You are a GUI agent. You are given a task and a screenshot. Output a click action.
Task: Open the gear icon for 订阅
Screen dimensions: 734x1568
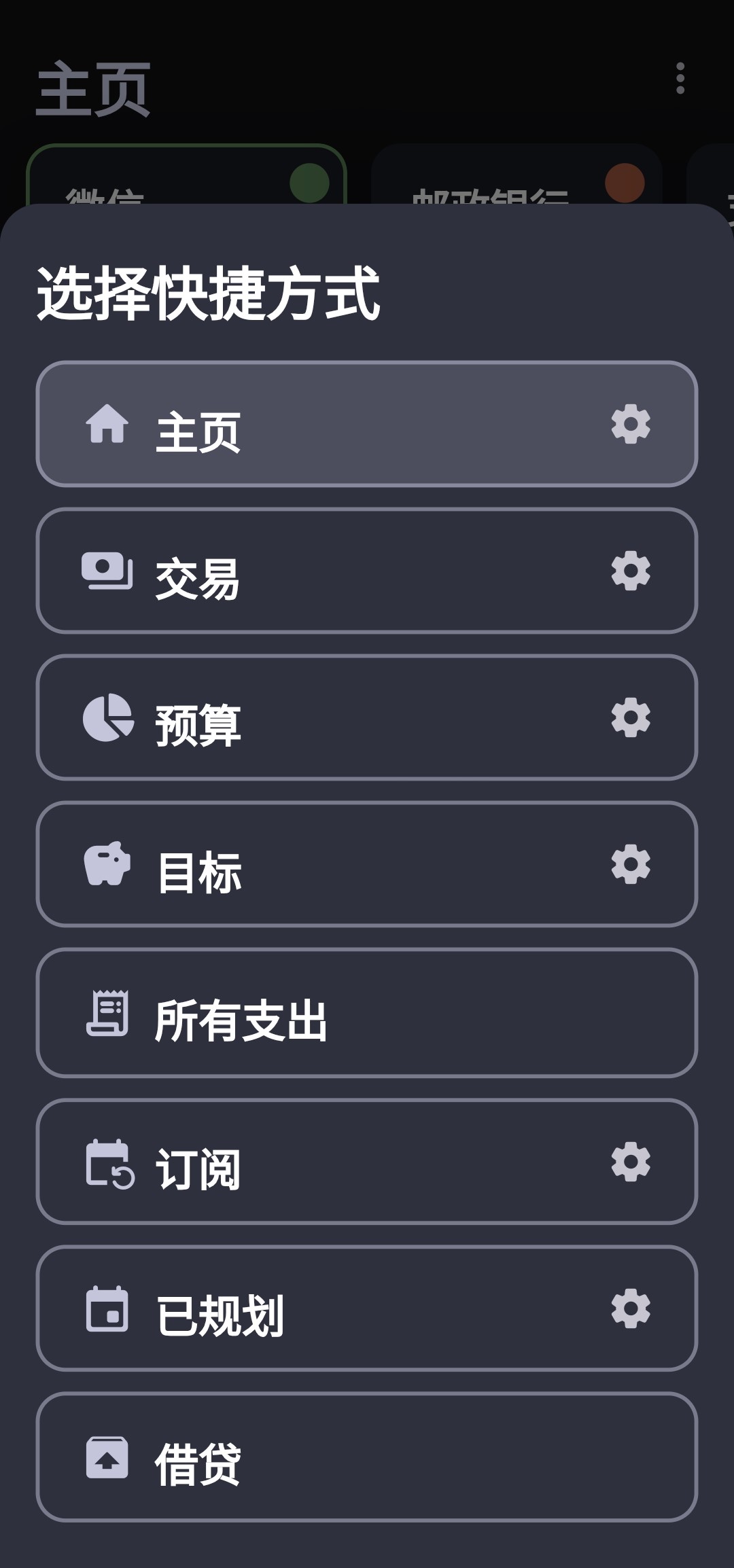pyautogui.click(x=631, y=1162)
